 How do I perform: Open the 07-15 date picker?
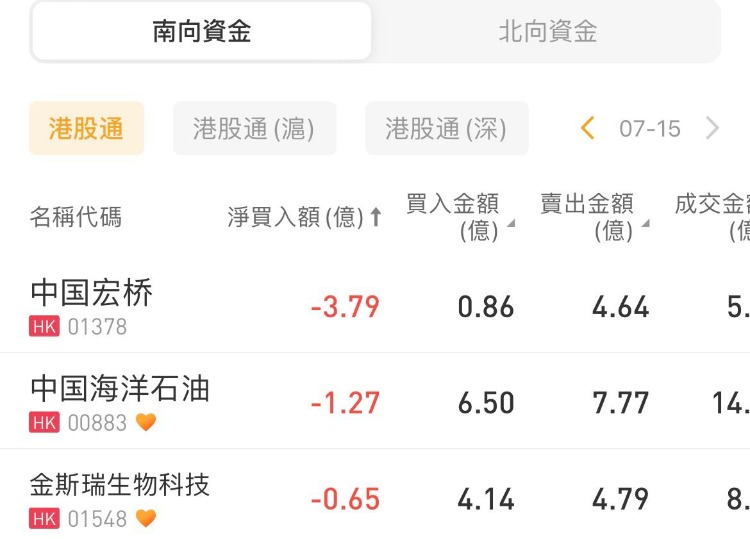650,128
